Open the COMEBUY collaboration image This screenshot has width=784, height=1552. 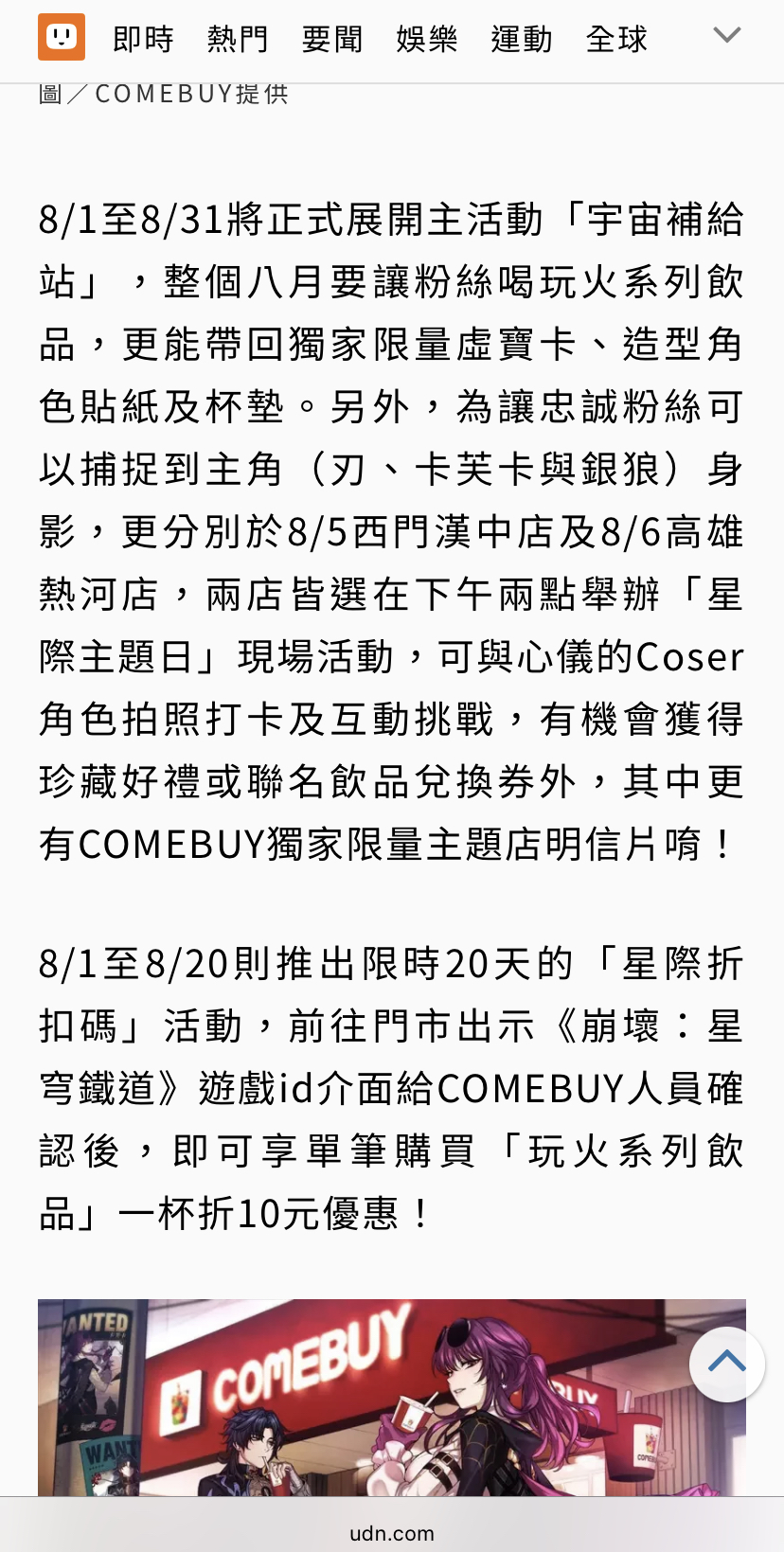coord(392,1398)
